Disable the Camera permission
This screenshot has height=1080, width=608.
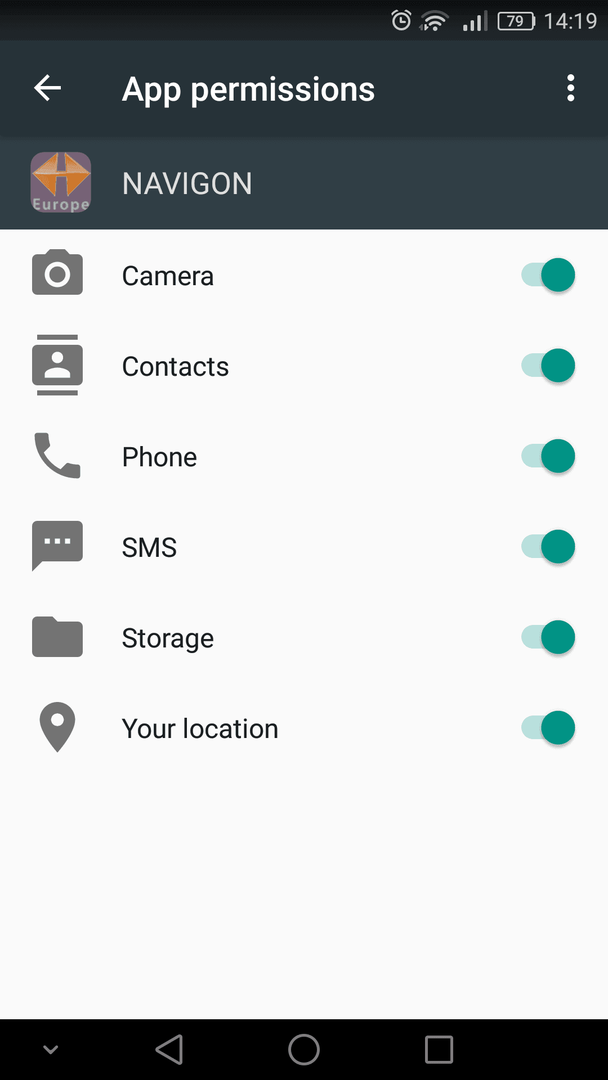548,276
